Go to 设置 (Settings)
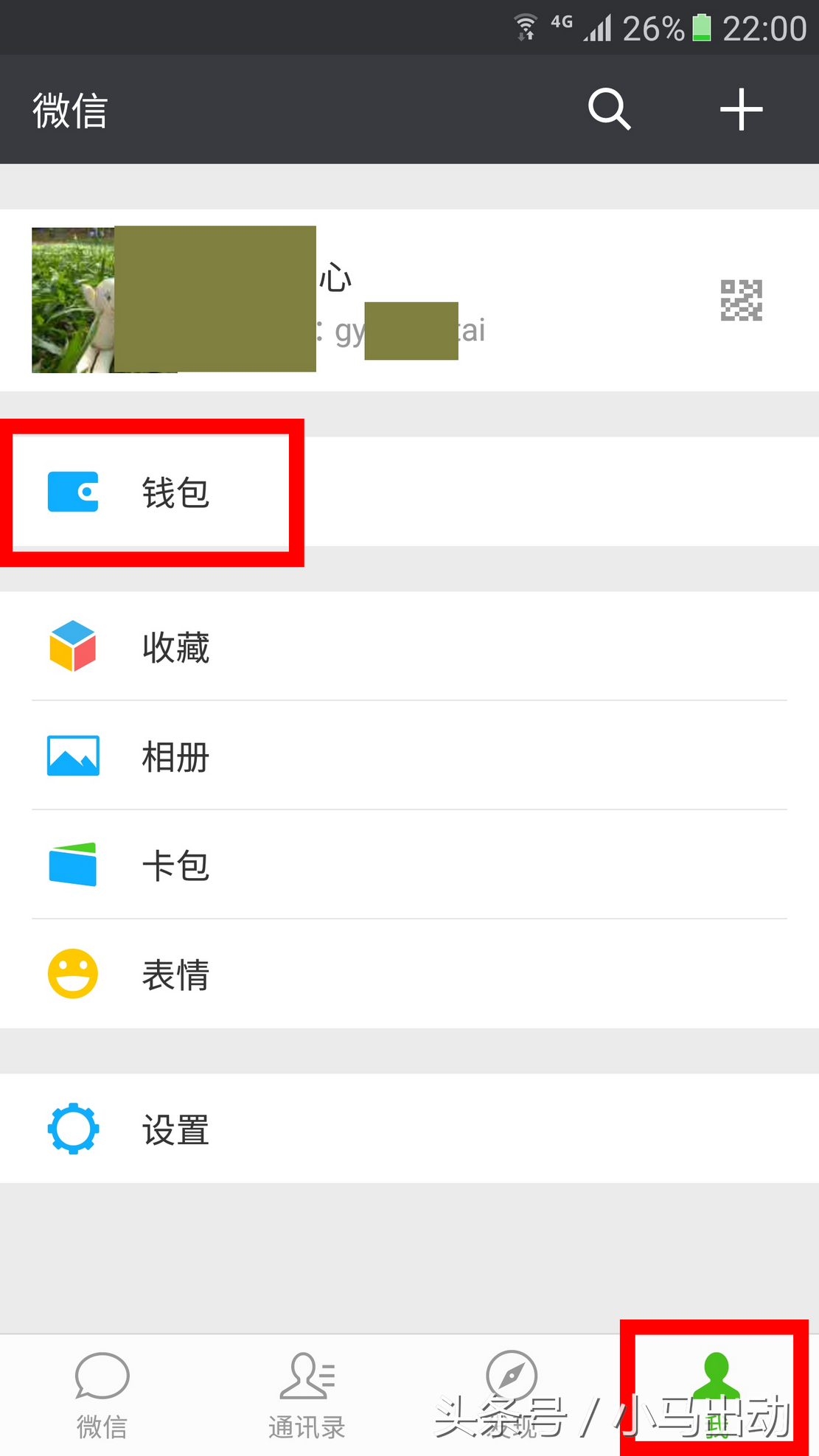This screenshot has width=819, height=1456. (175, 1129)
